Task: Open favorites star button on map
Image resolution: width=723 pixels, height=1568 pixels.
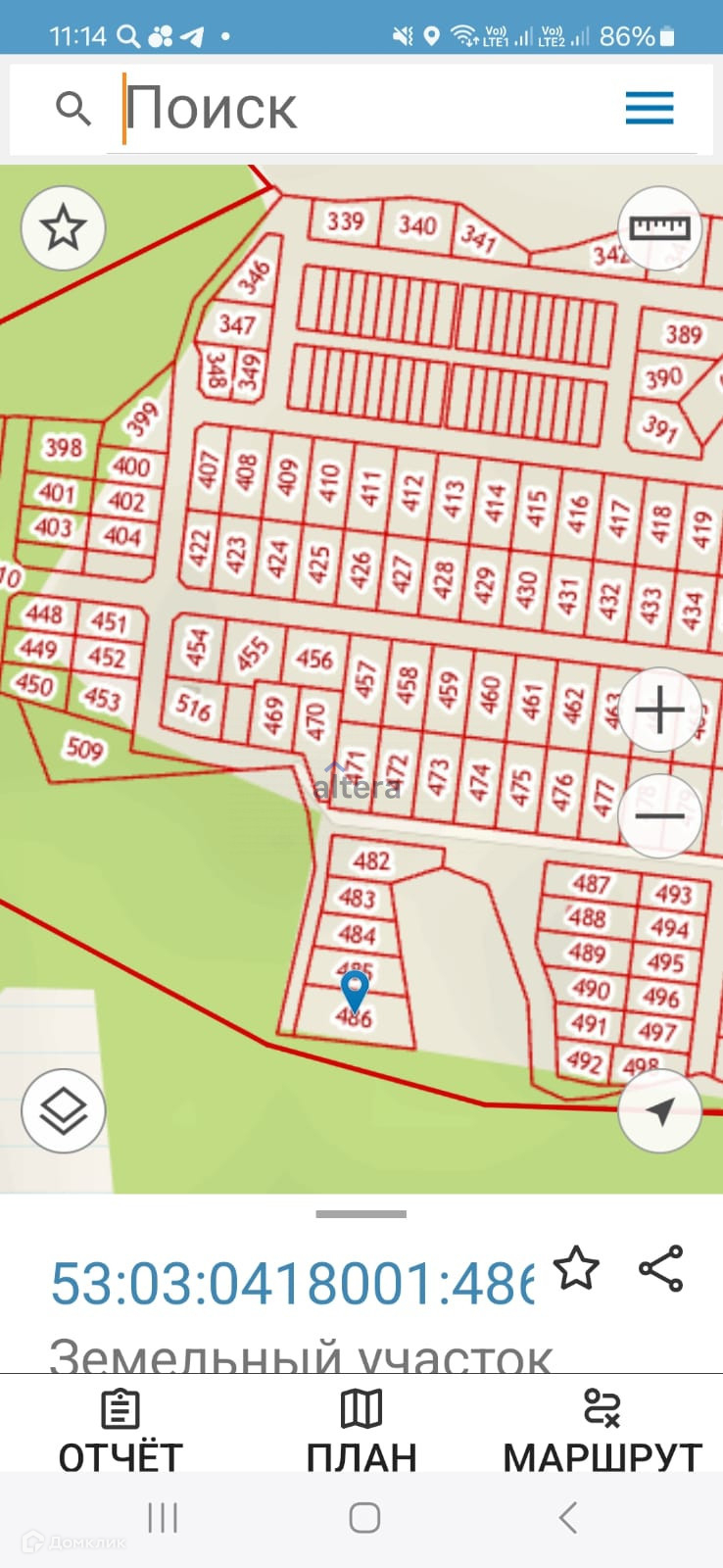Action: 63,228
